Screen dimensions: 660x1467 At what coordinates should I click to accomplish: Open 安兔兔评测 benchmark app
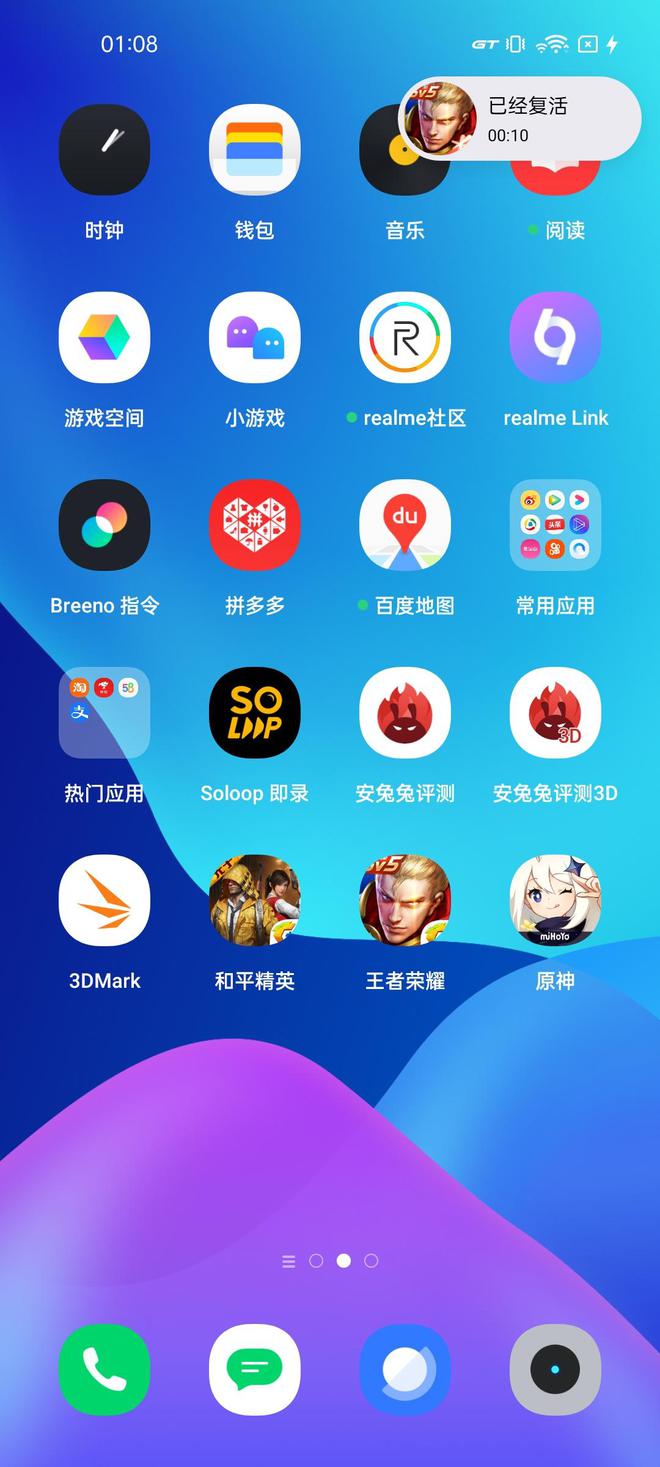pos(405,713)
